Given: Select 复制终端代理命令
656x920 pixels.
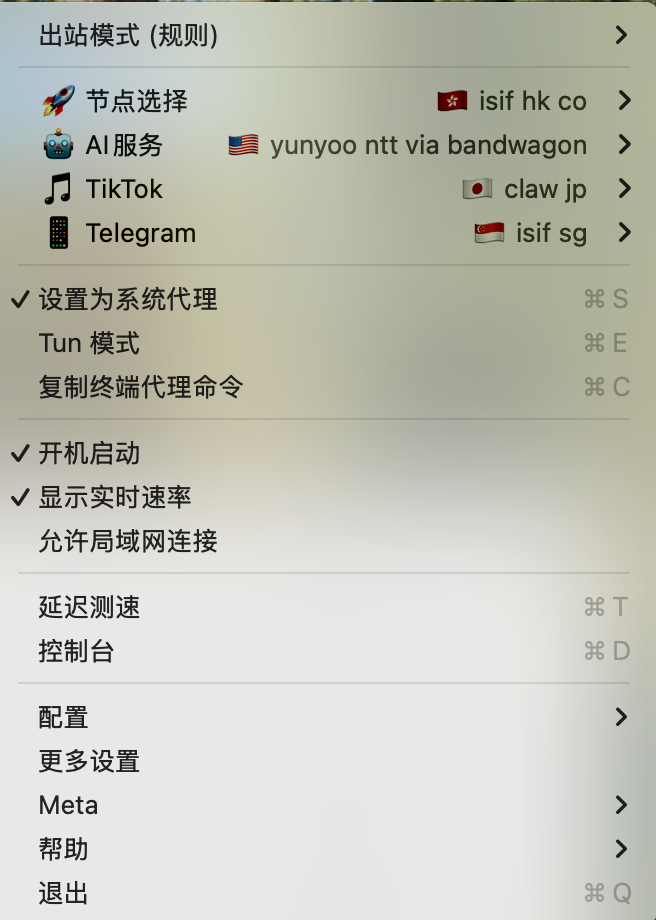Looking at the screenshot, I should click(x=141, y=387).
